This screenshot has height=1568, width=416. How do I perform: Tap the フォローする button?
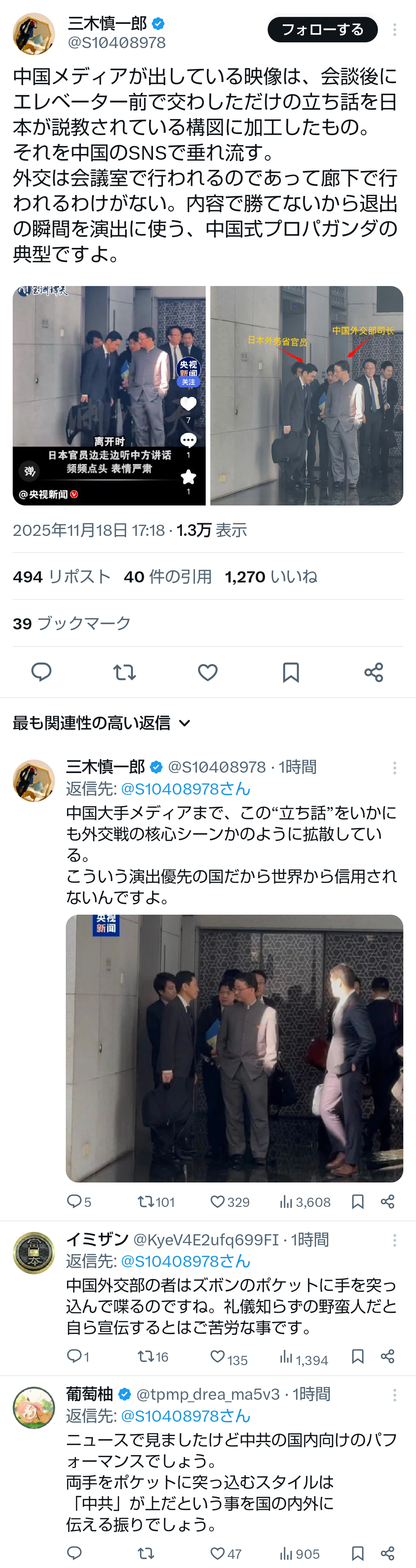coord(322,29)
